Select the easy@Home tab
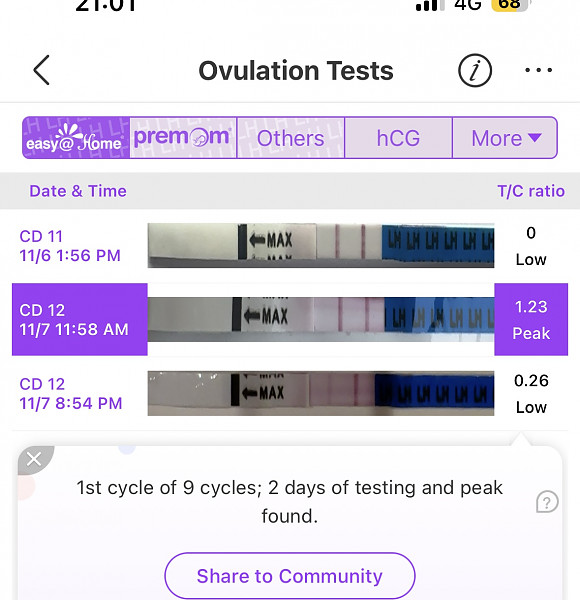Image resolution: width=580 pixels, height=600 pixels. pyautogui.click(x=76, y=138)
